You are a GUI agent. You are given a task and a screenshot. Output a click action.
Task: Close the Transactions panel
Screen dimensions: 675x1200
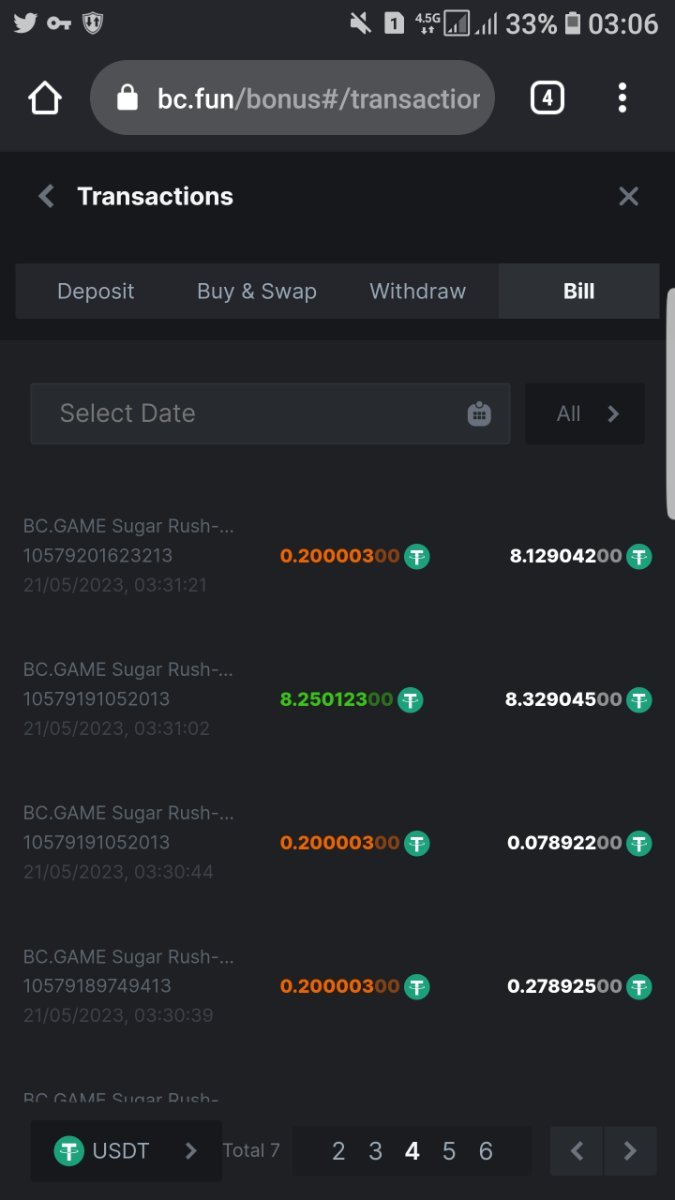point(628,196)
